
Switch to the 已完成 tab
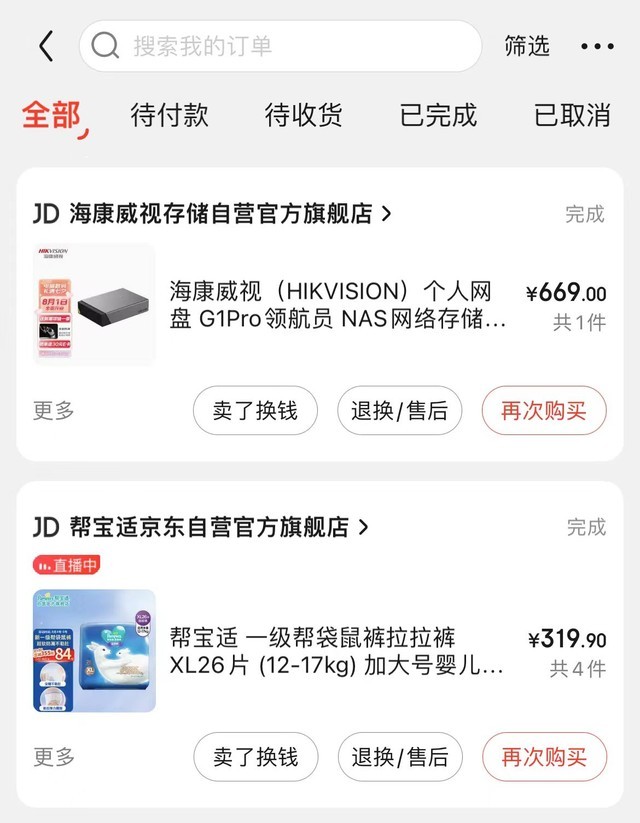pyautogui.click(x=438, y=115)
